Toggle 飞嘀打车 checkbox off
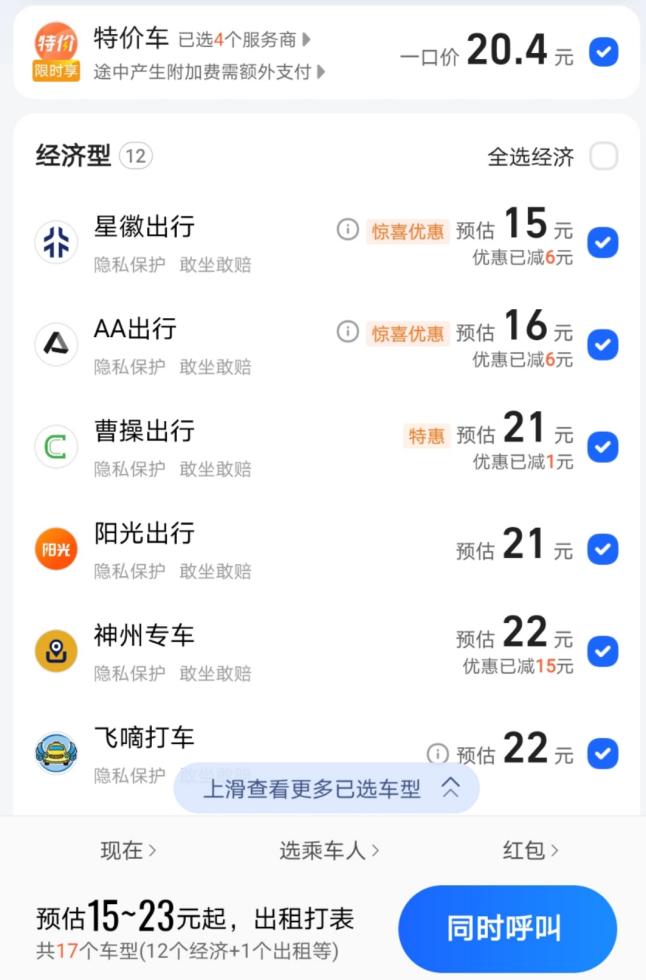Screen dimensions: 646x980 point(603,753)
